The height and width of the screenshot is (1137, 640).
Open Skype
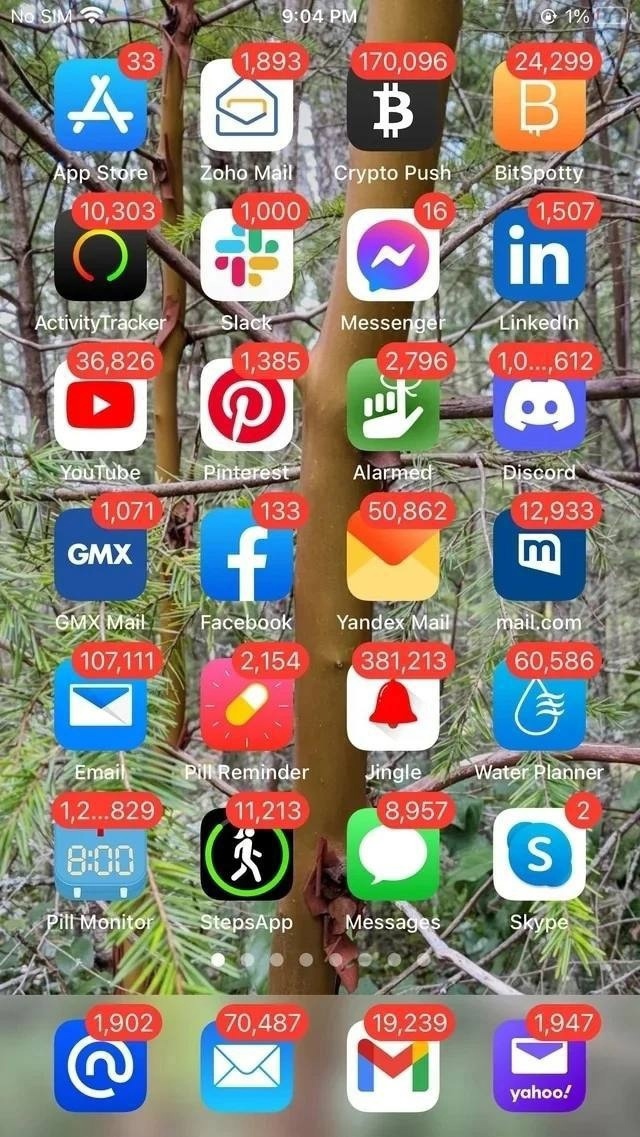539,854
